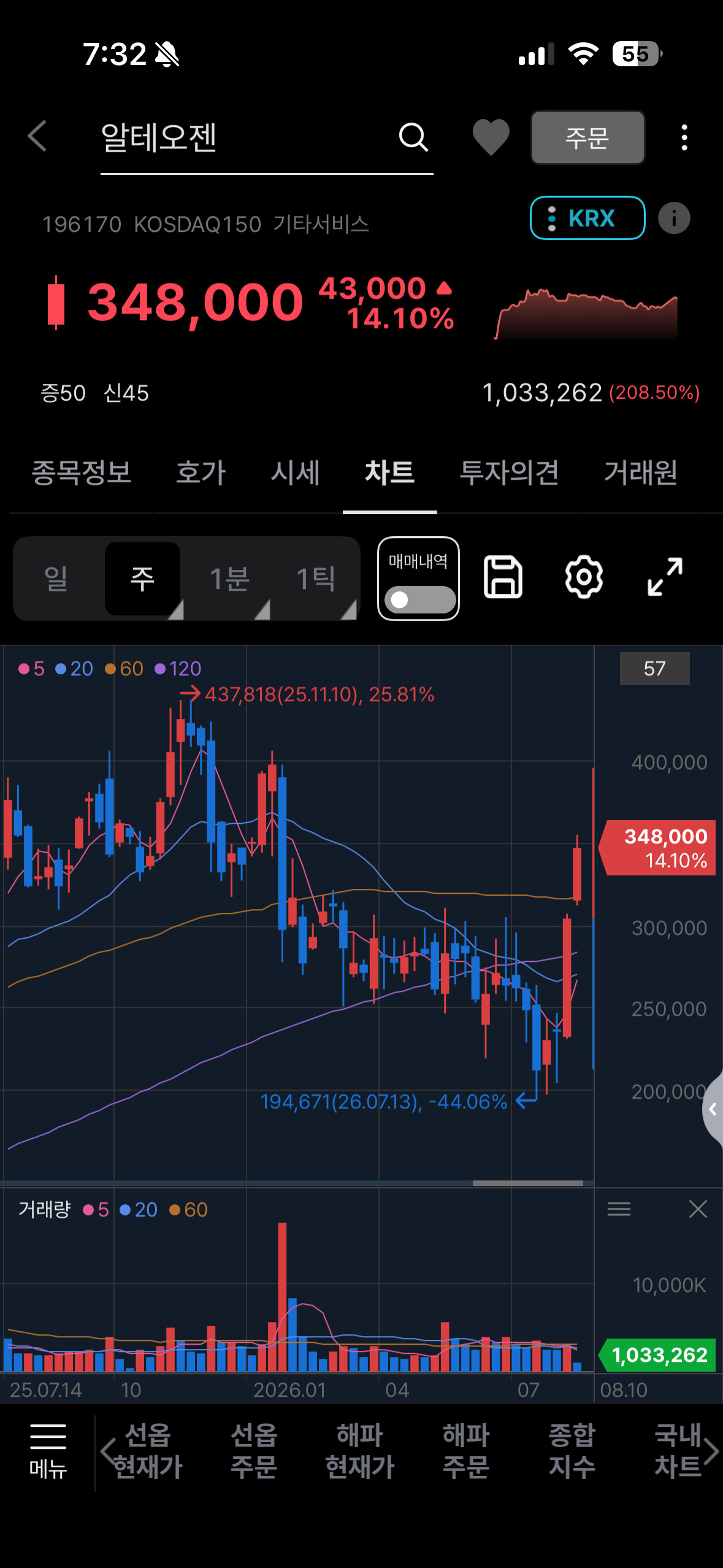The width and height of the screenshot is (723, 1568).
Task: Switch to the 시세 tab
Action: 295,473
